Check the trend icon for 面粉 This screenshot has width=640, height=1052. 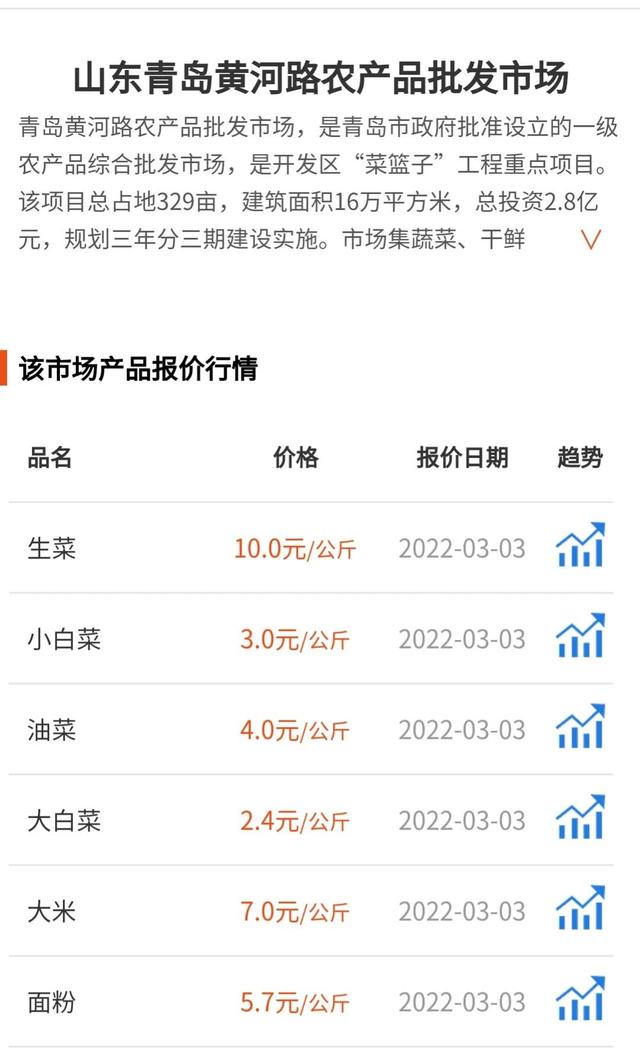click(x=580, y=998)
